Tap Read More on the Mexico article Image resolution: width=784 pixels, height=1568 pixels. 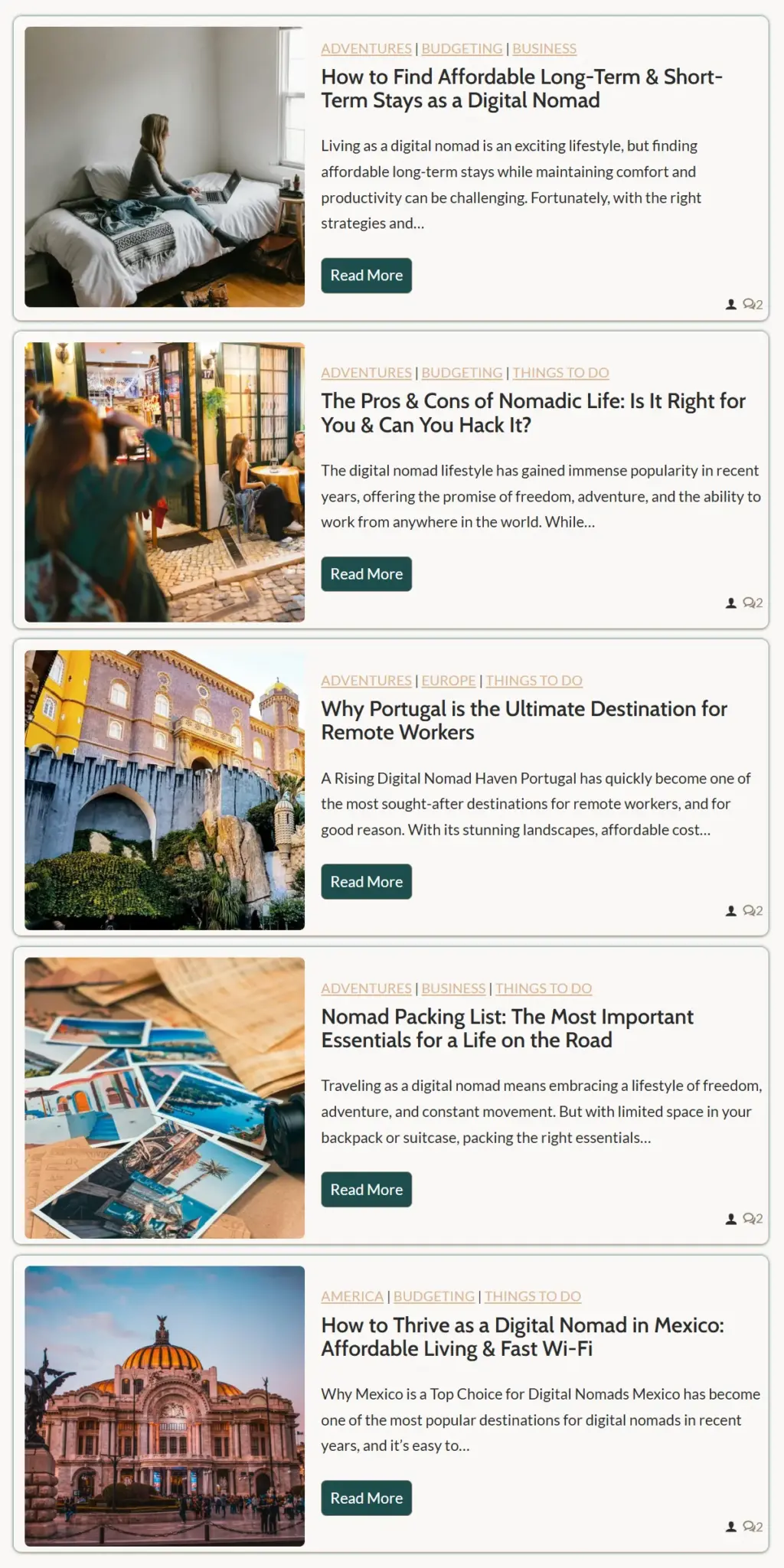pyautogui.click(x=366, y=1498)
